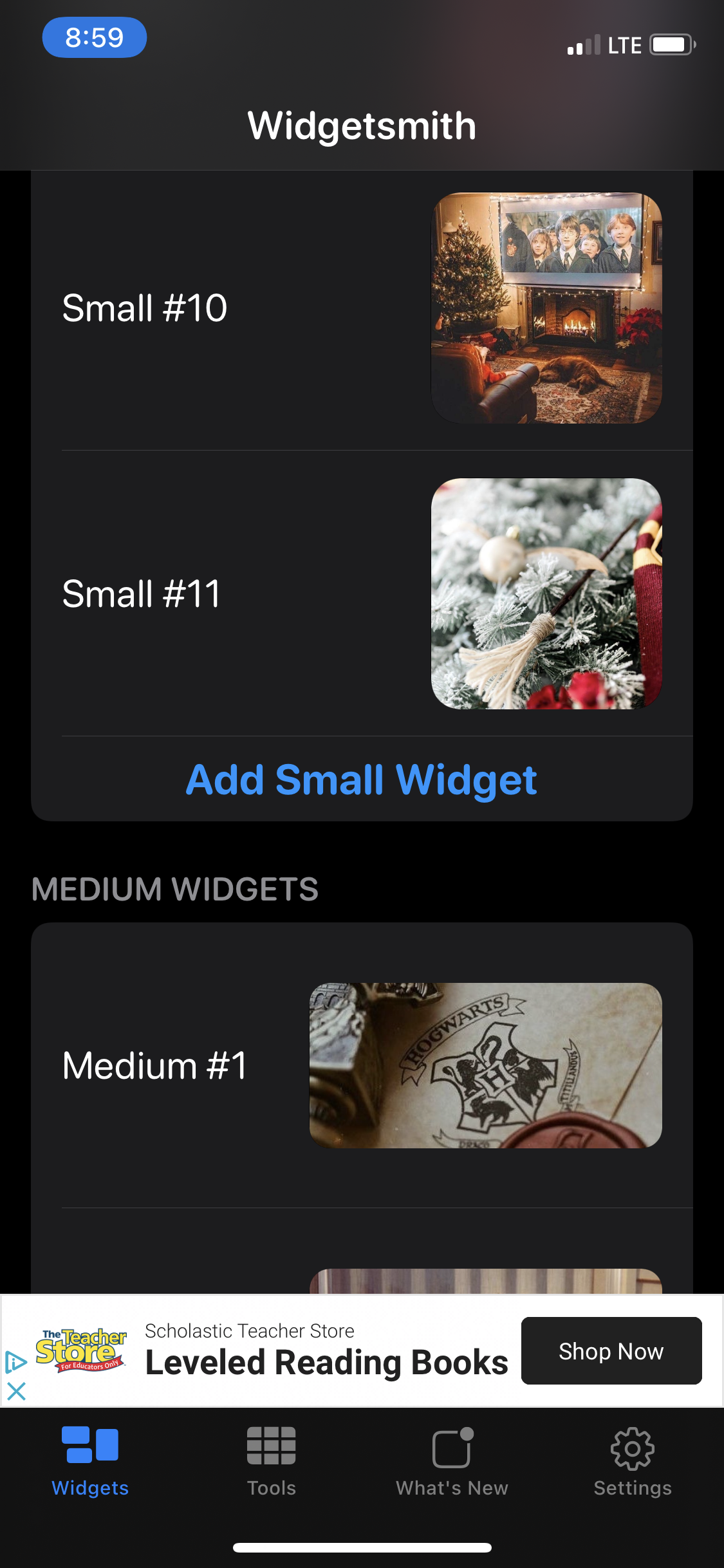Tap Shop Now on the Scholastic ad
Screen dimensions: 724x1568
[x=611, y=1351]
